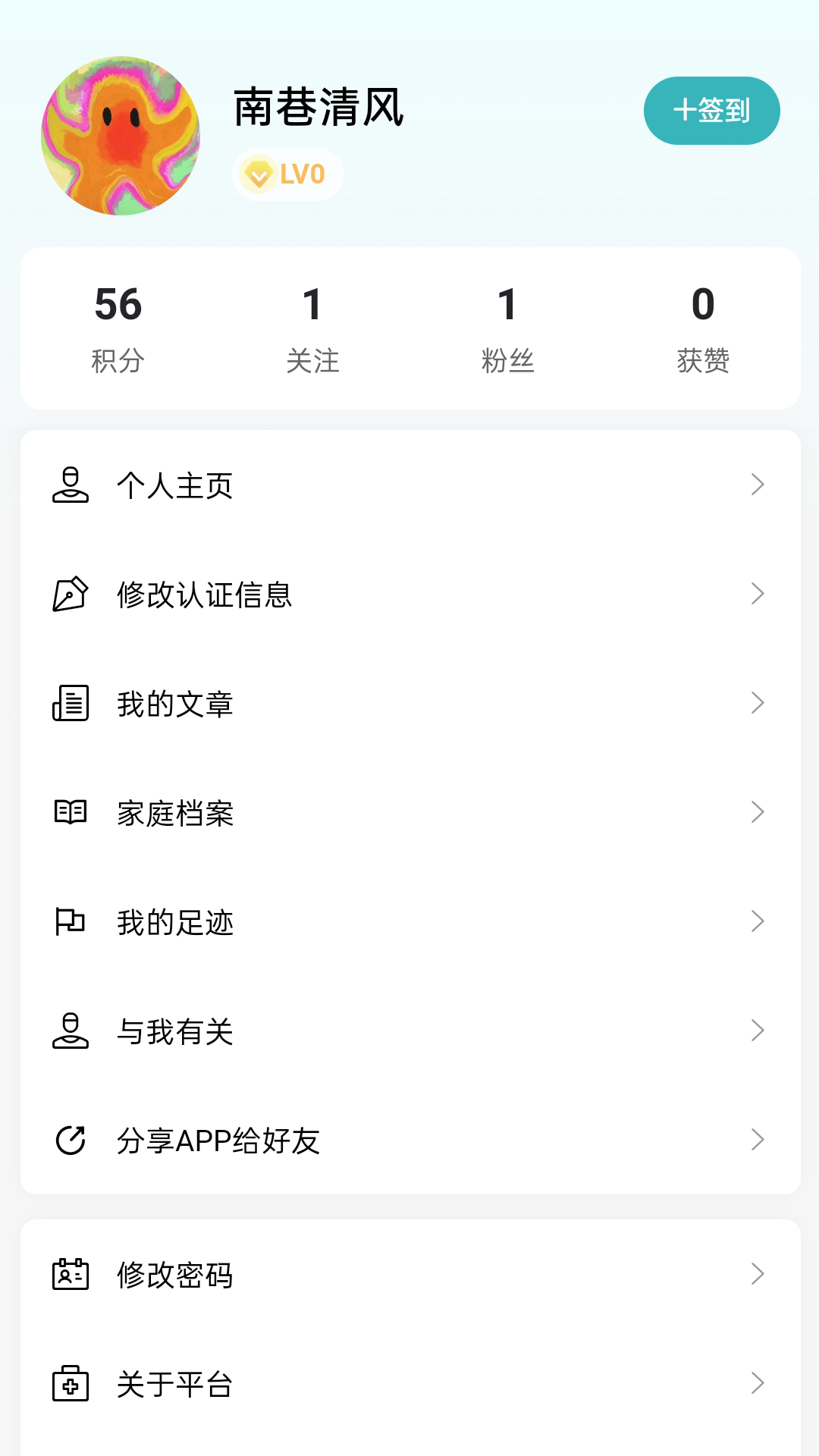819x1456 pixels.
Task: Open the 家庭档案 book icon
Action: coord(71,812)
